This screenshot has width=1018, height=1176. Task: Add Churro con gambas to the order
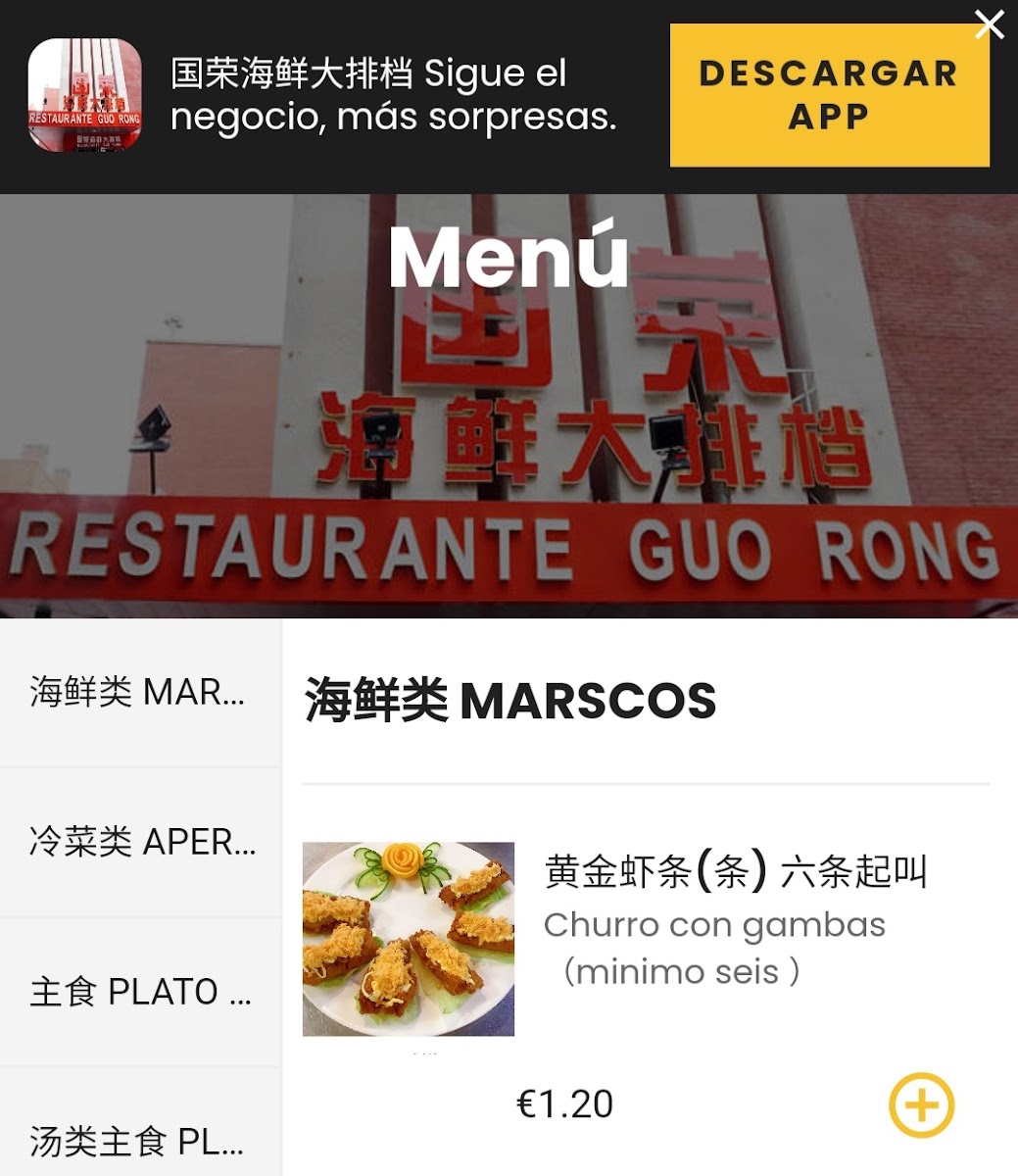pos(921,1105)
